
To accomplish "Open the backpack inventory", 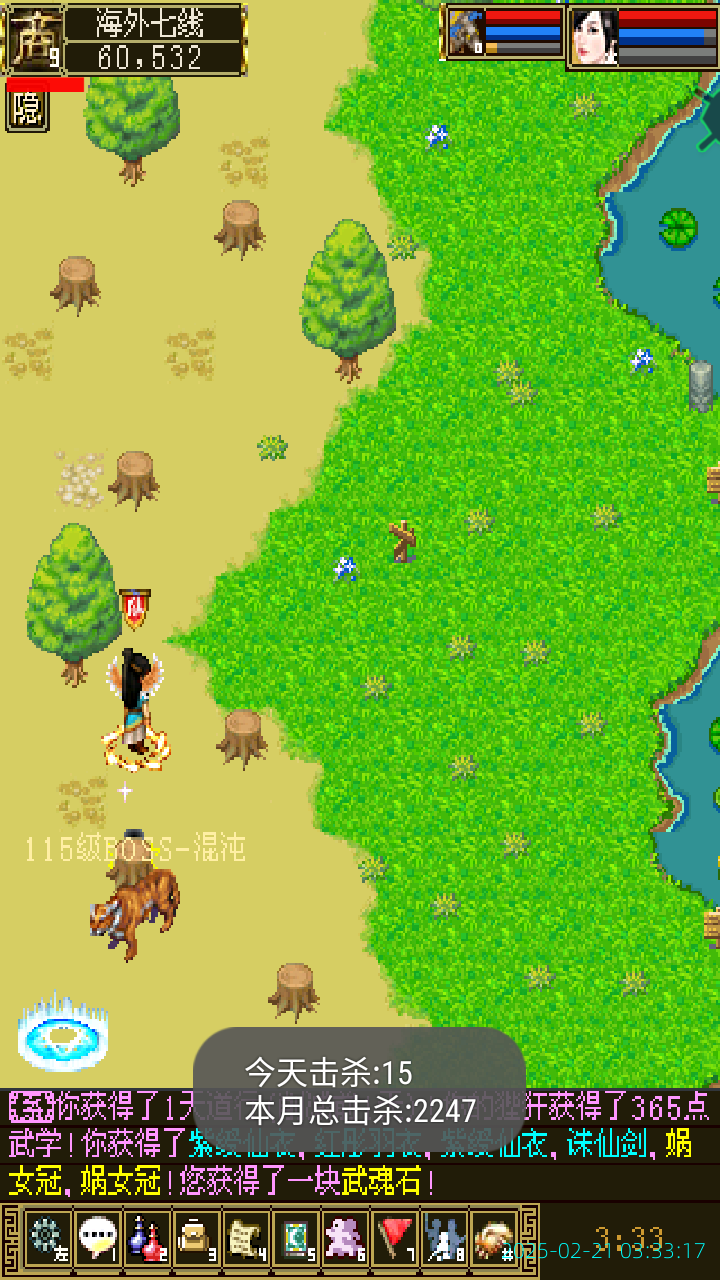I will pyautogui.click(x=196, y=1238).
